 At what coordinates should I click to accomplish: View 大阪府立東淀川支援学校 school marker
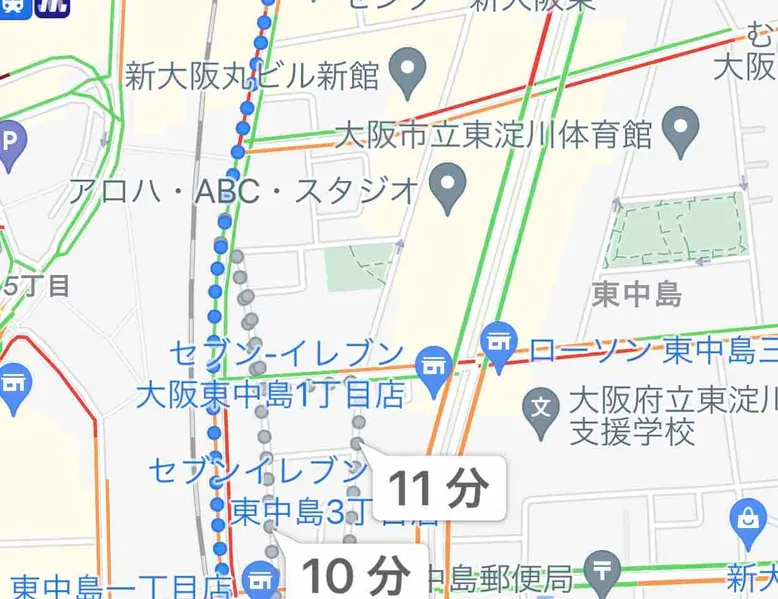[x=543, y=408]
